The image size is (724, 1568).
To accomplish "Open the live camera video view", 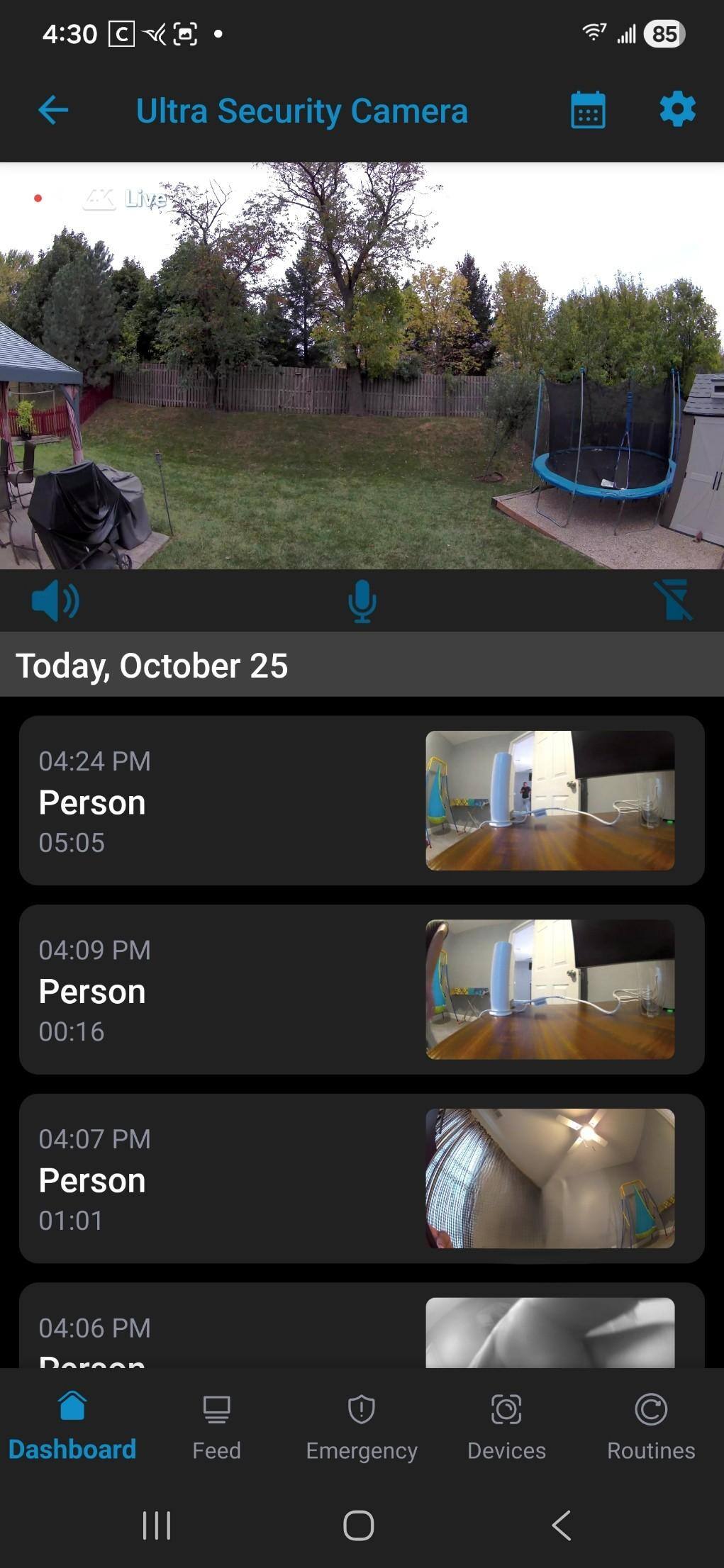I will click(x=362, y=366).
